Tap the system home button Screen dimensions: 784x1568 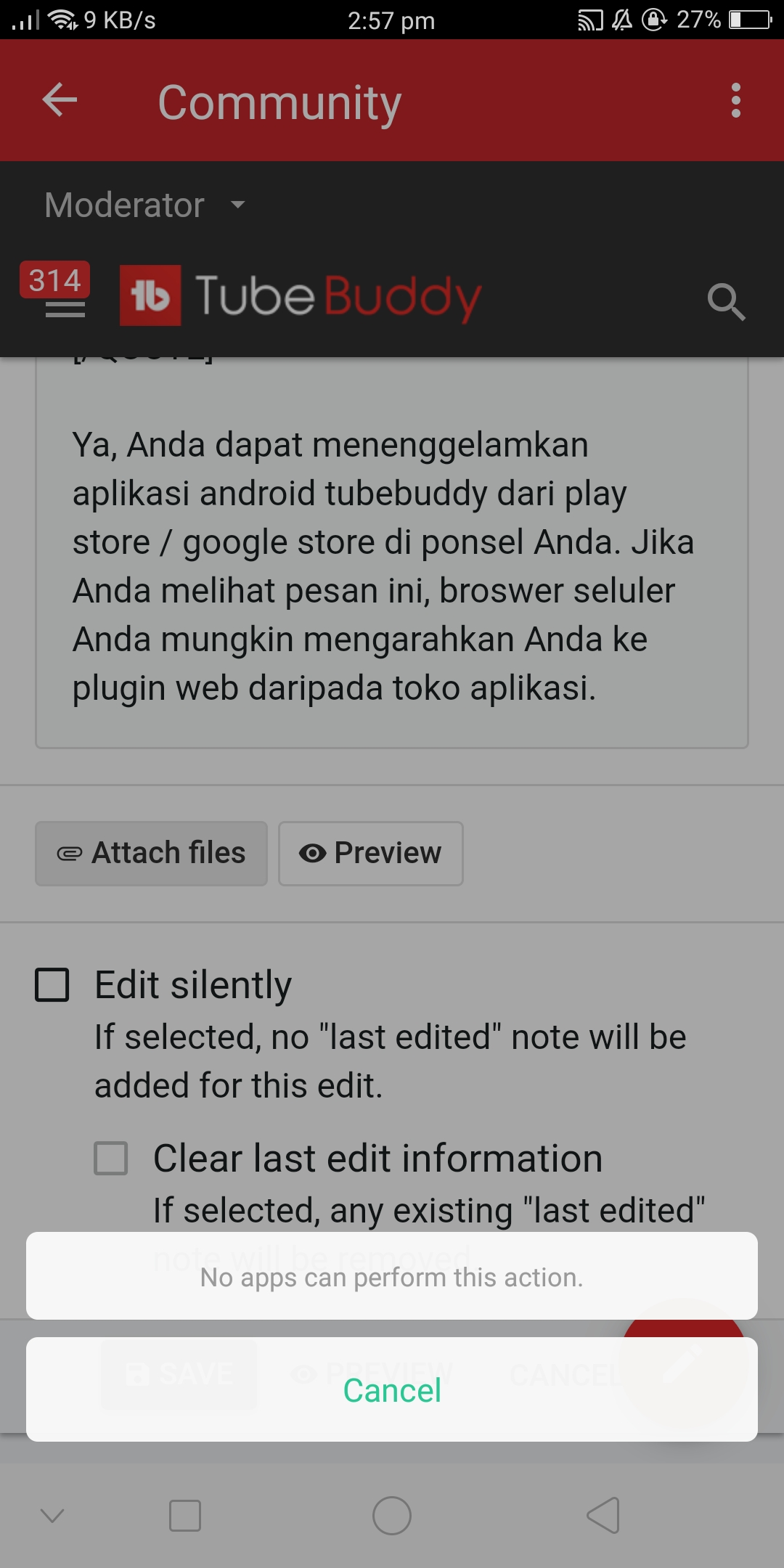point(392,1516)
